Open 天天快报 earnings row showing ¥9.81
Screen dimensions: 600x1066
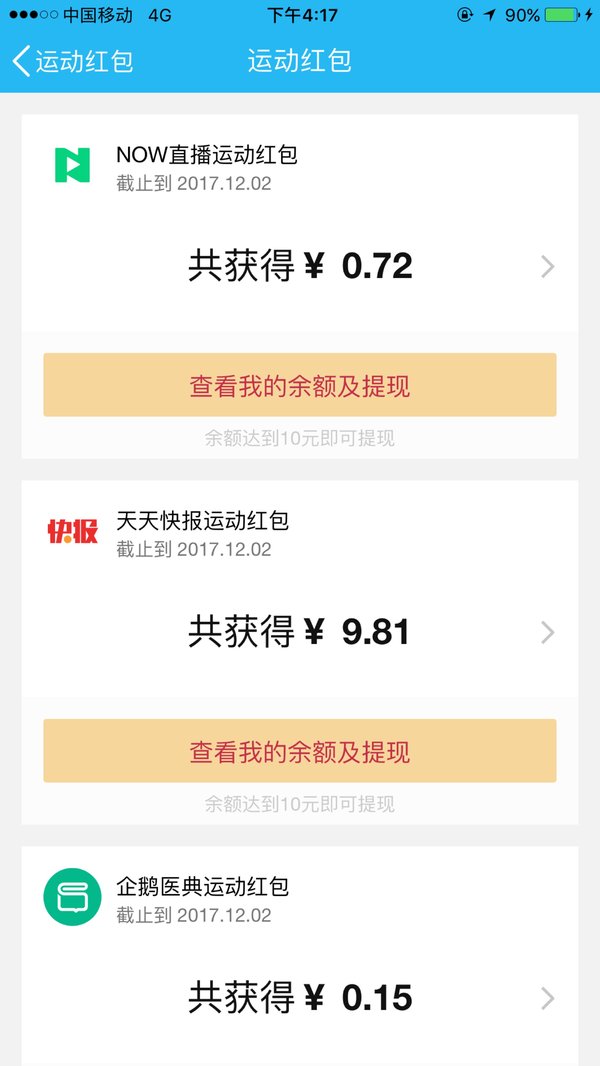point(300,632)
